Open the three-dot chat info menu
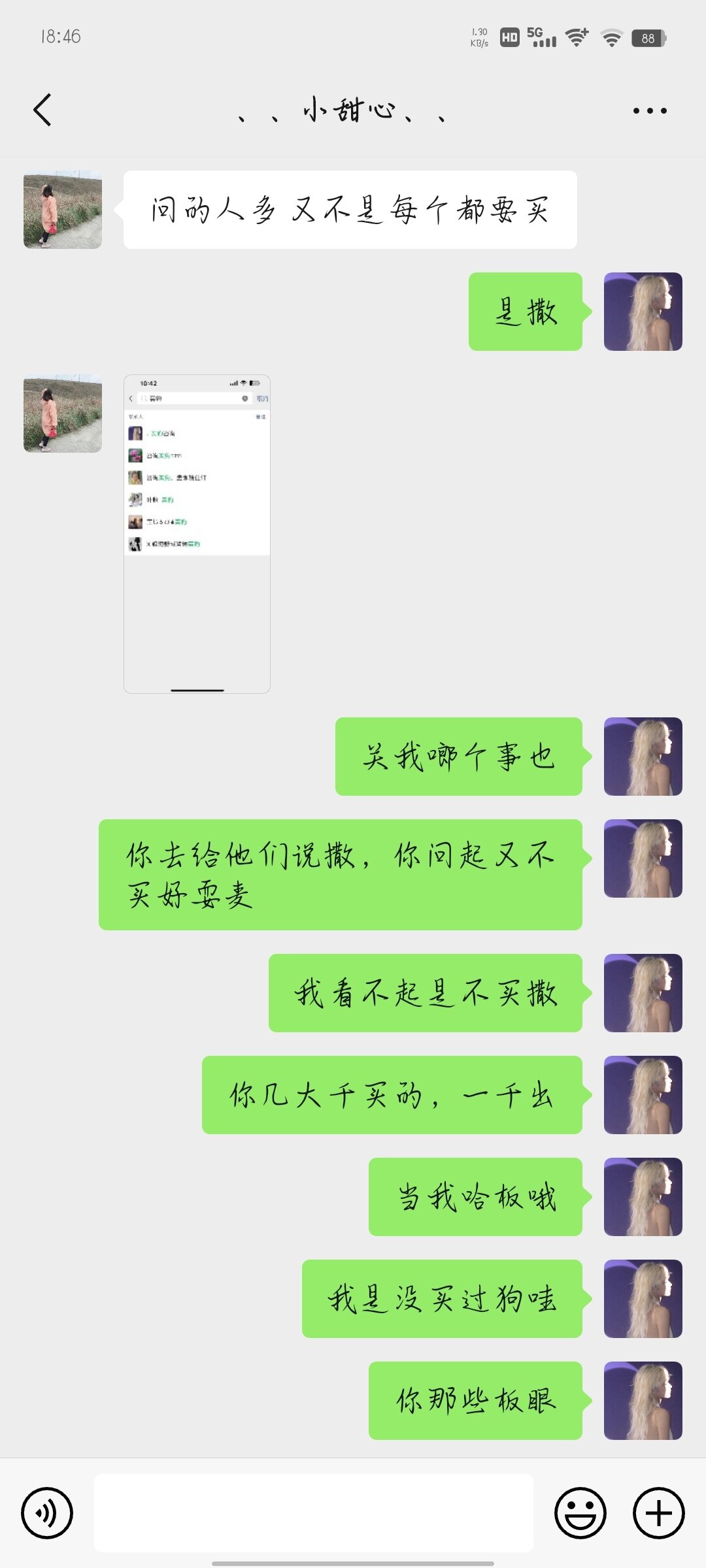The image size is (706, 1568). (650, 110)
